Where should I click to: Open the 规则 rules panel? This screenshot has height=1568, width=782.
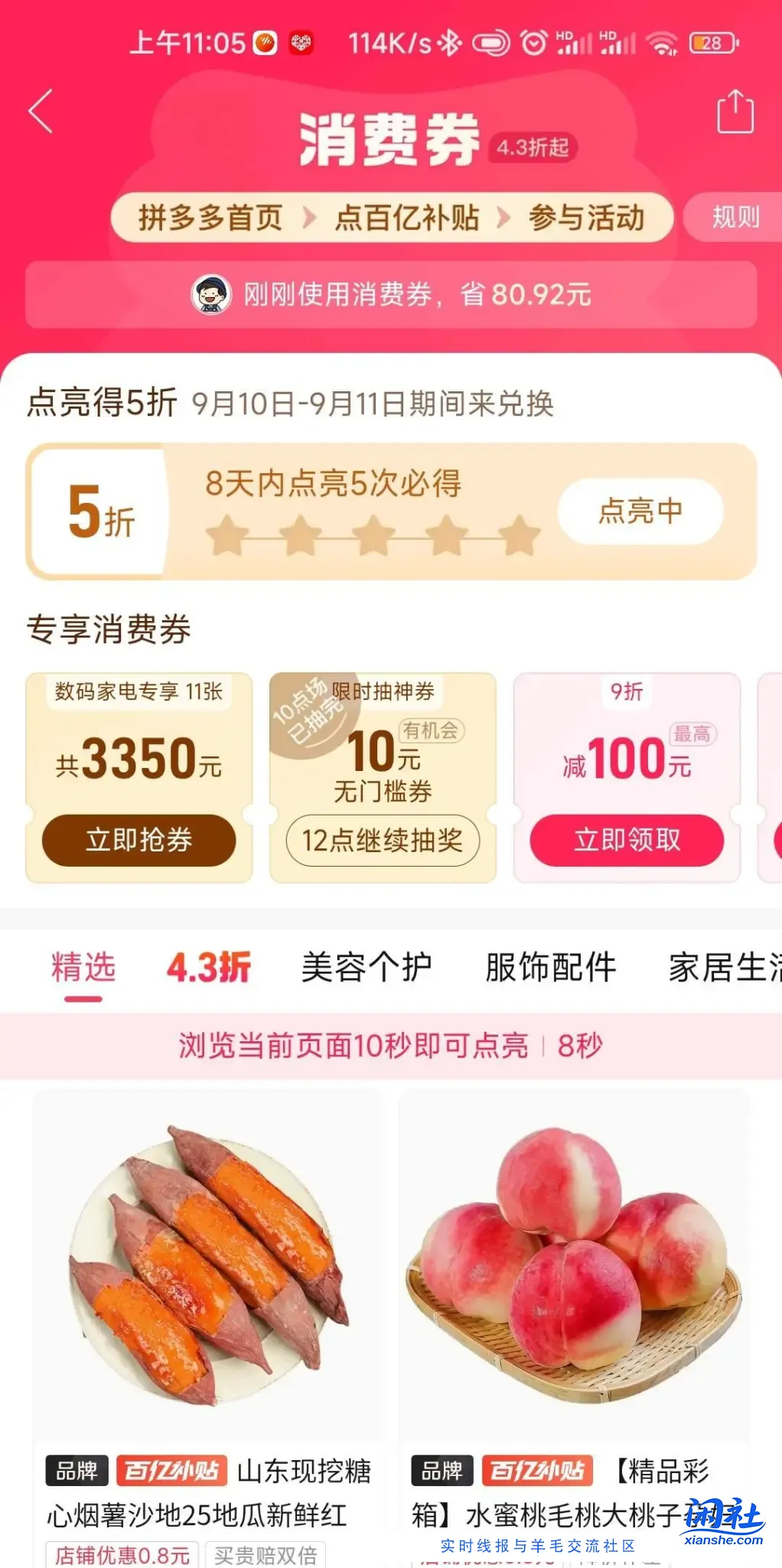click(x=734, y=217)
